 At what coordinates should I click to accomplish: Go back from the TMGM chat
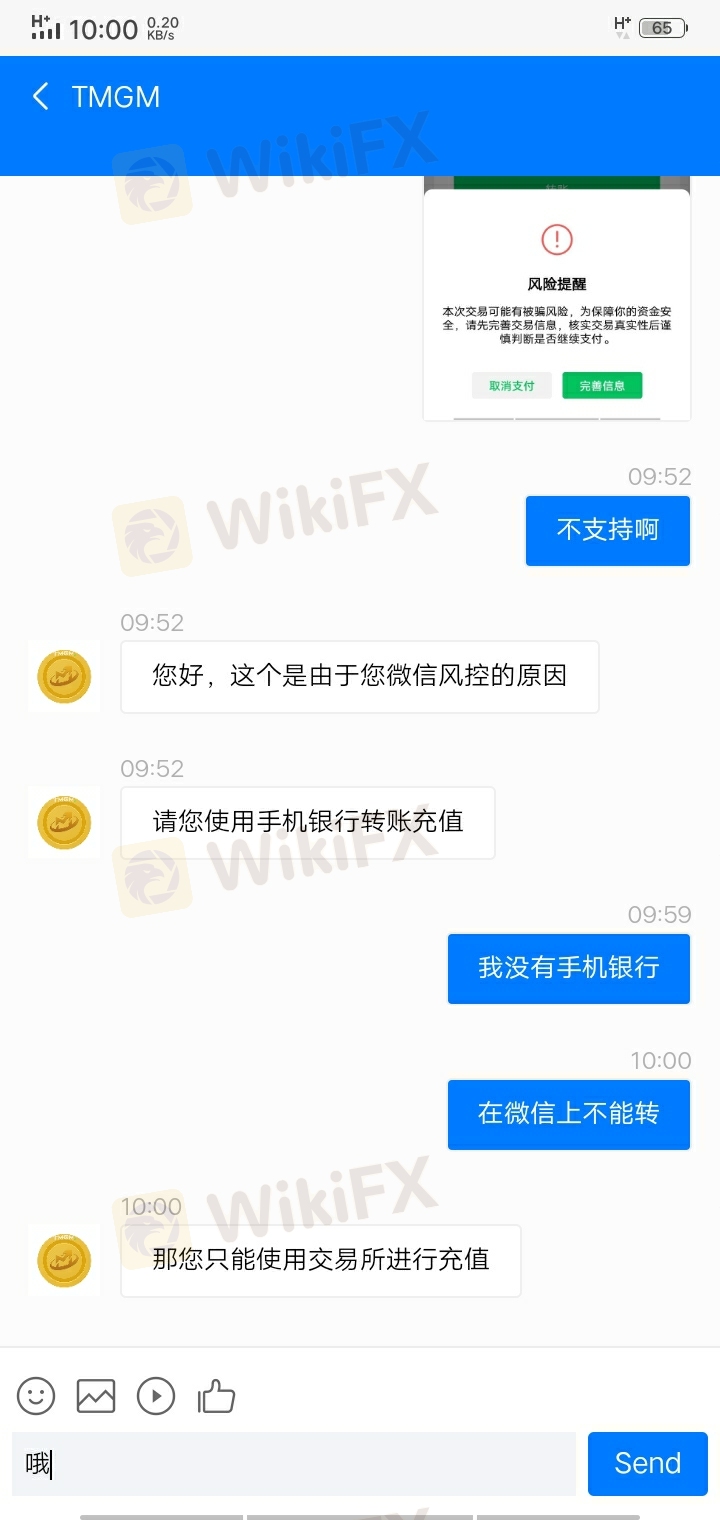point(41,97)
